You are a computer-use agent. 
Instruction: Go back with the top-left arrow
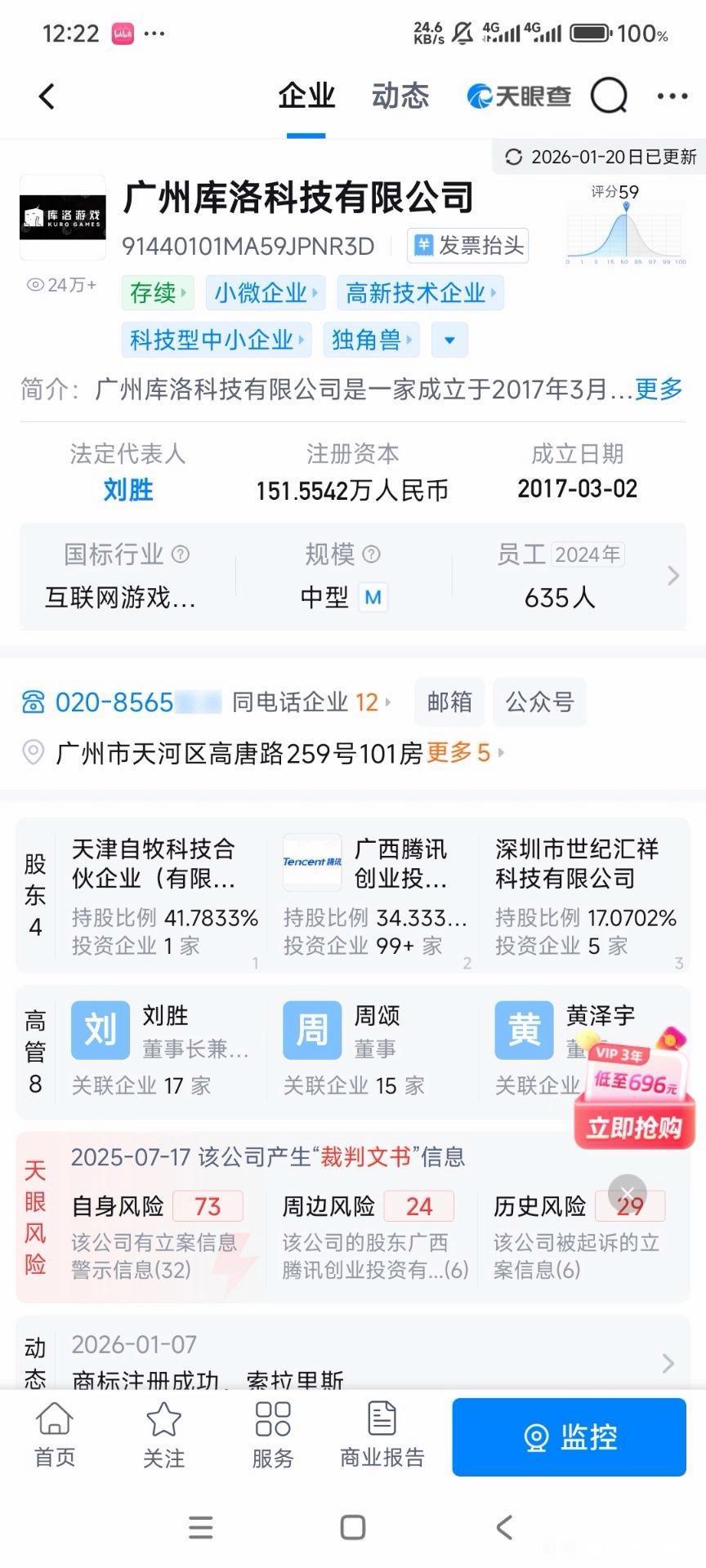[x=47, y=96]
